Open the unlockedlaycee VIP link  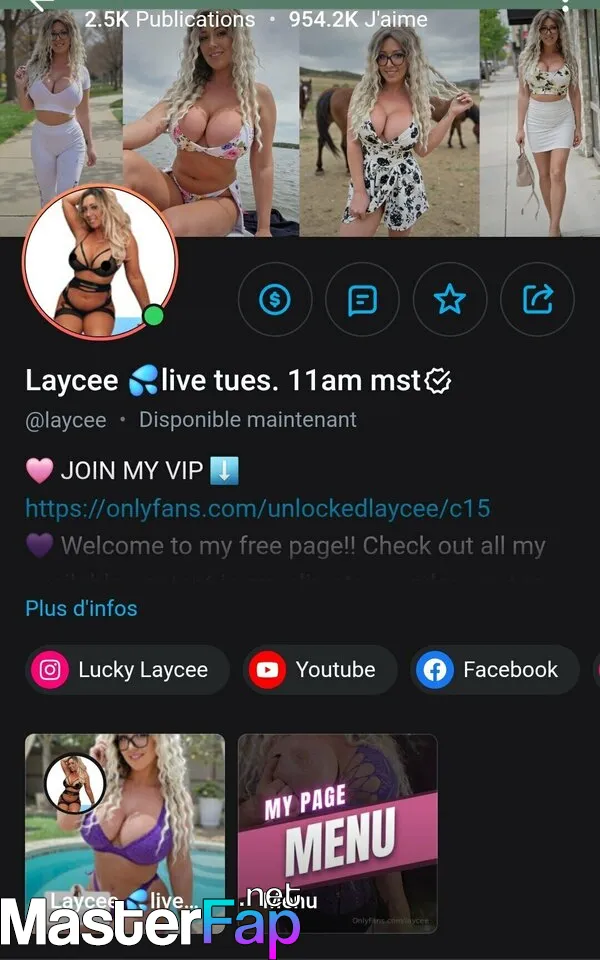coord(257,508)
